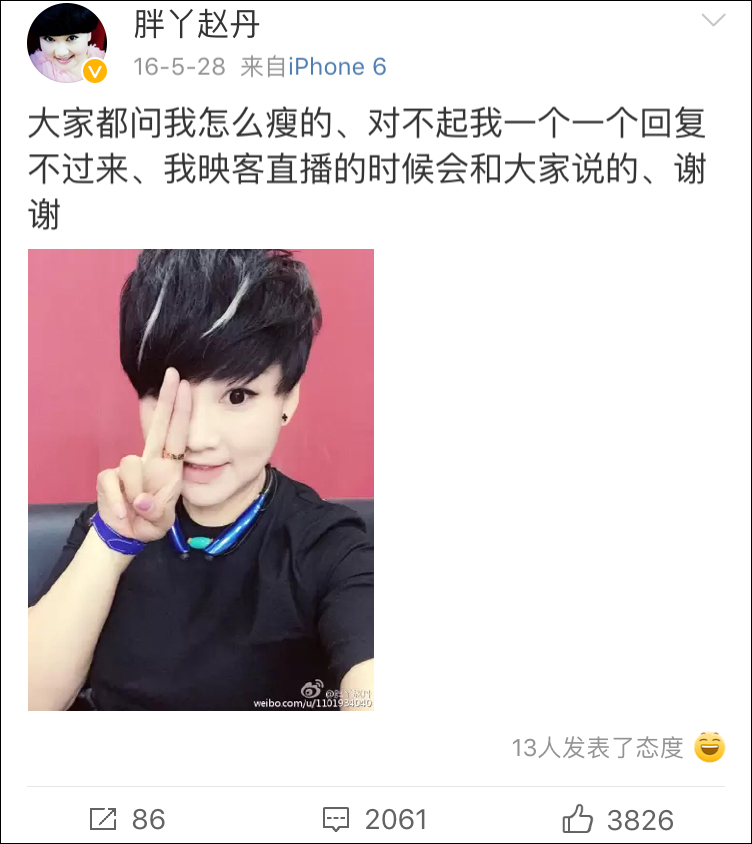
Task: Tap the username 胖丫赵丹
Action: tap(196, 24)
